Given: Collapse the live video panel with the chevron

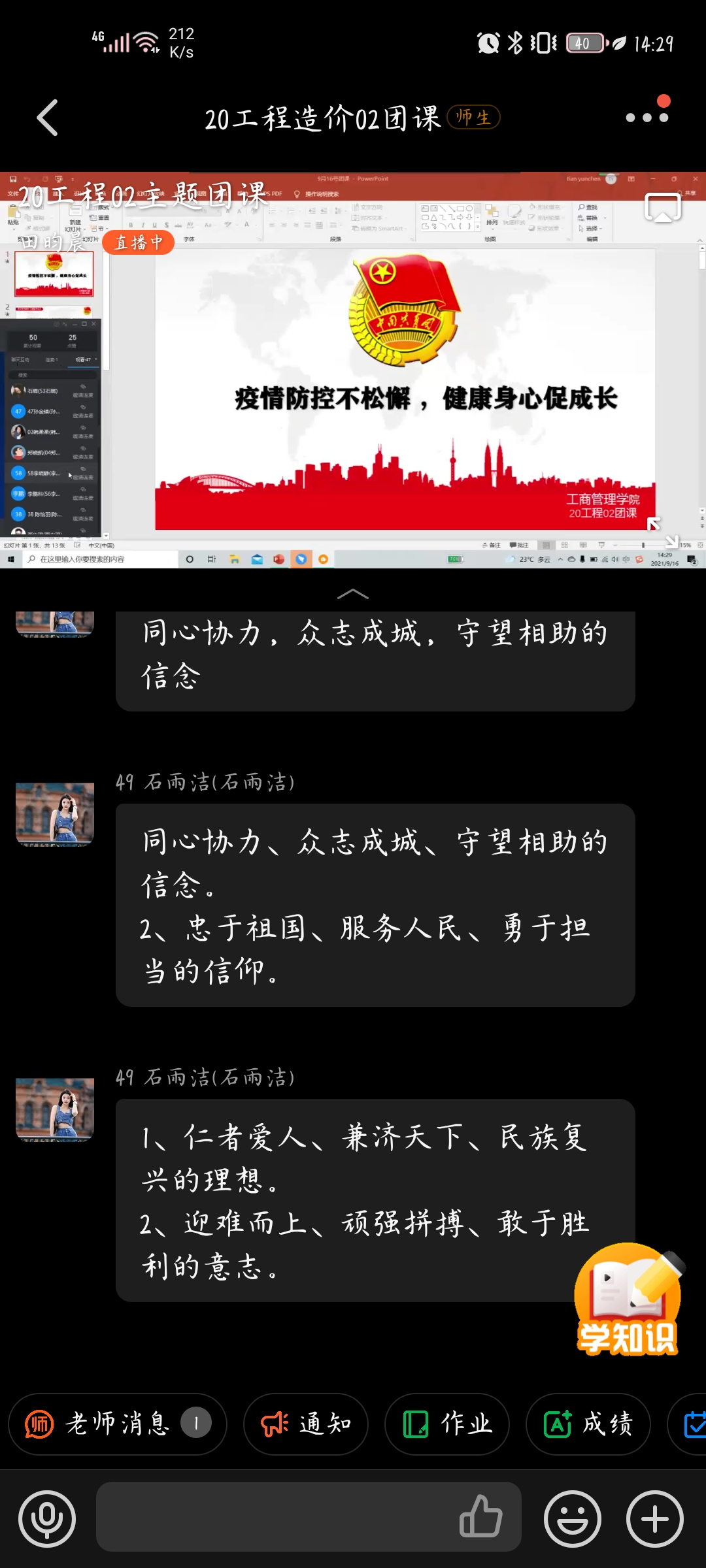Looking at the screenshot, I should (x=353, y=594).
